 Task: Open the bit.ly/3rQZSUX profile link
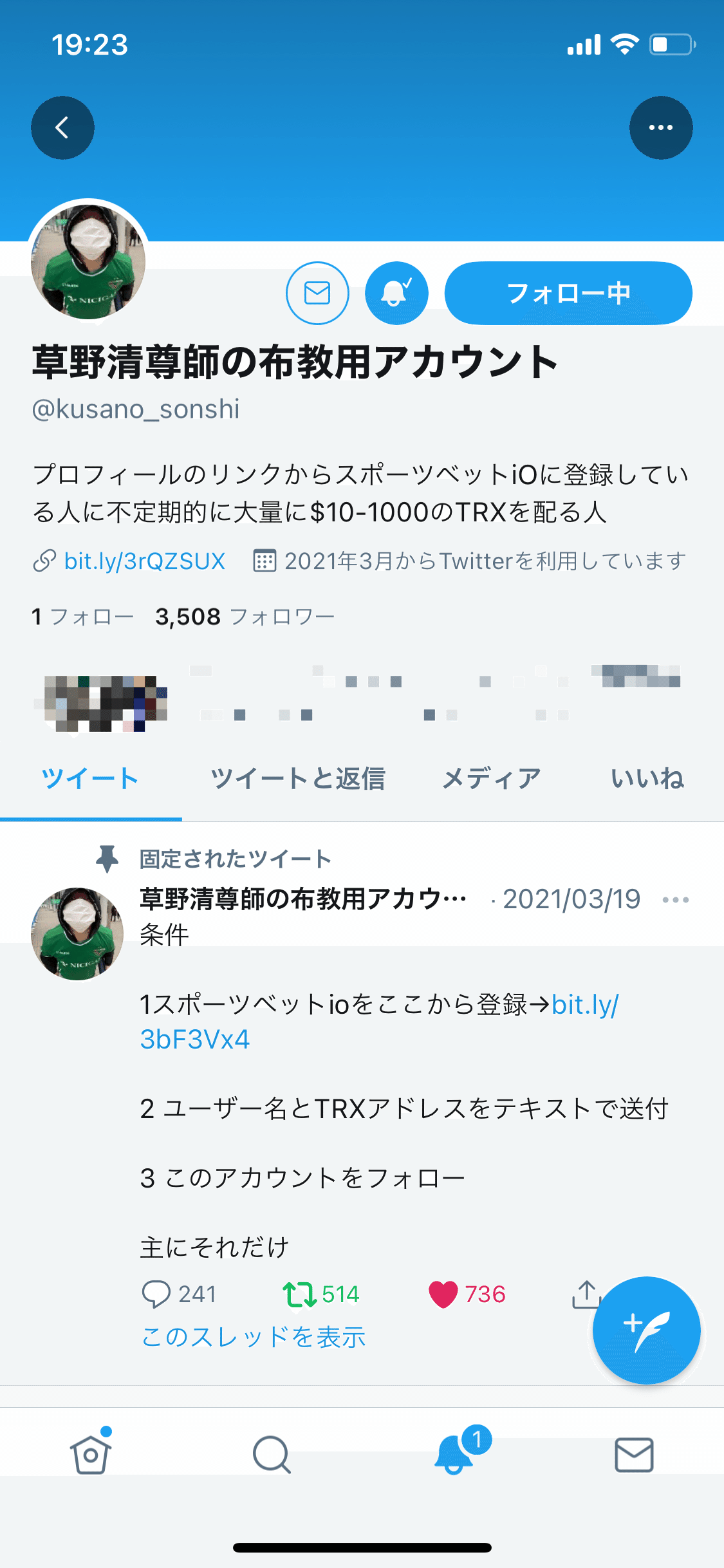tap(144, 561)
